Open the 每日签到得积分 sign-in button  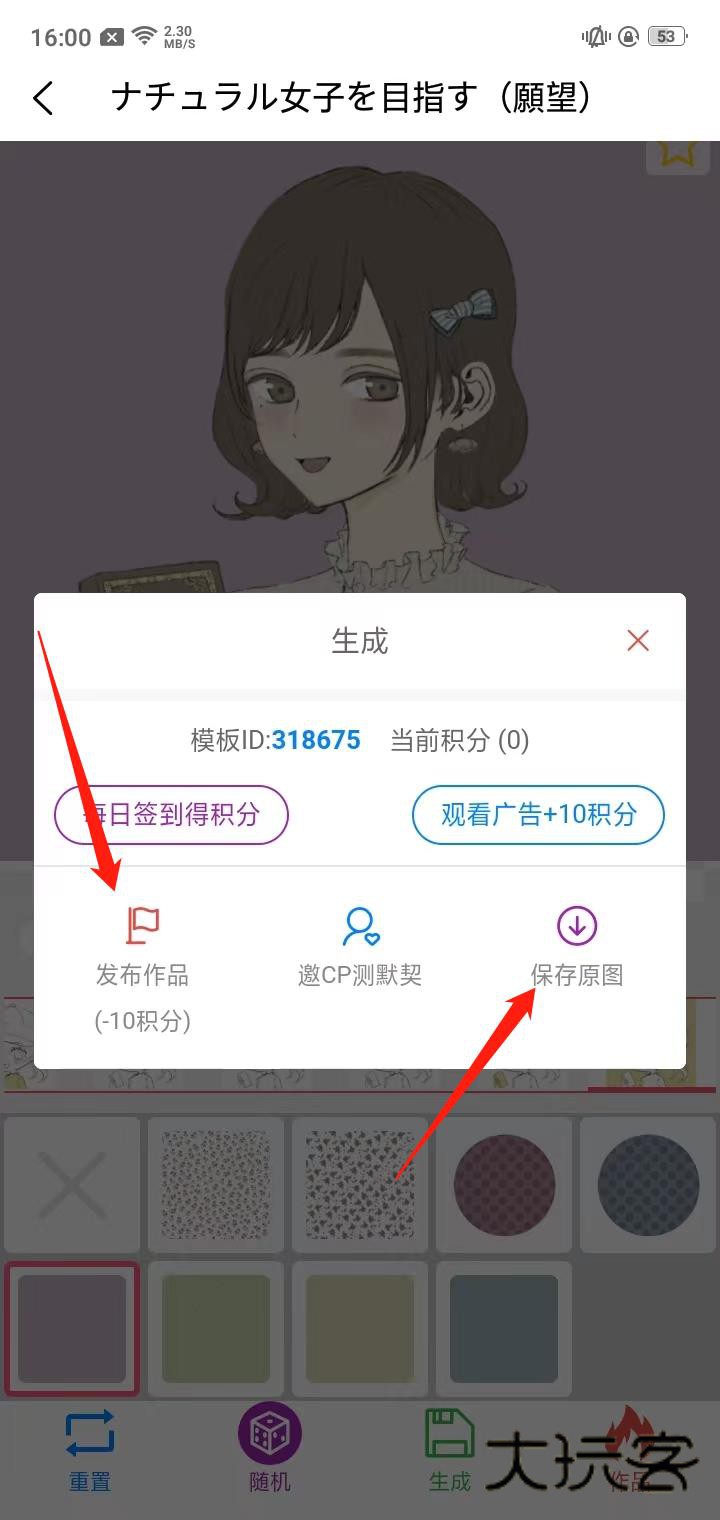170,815
